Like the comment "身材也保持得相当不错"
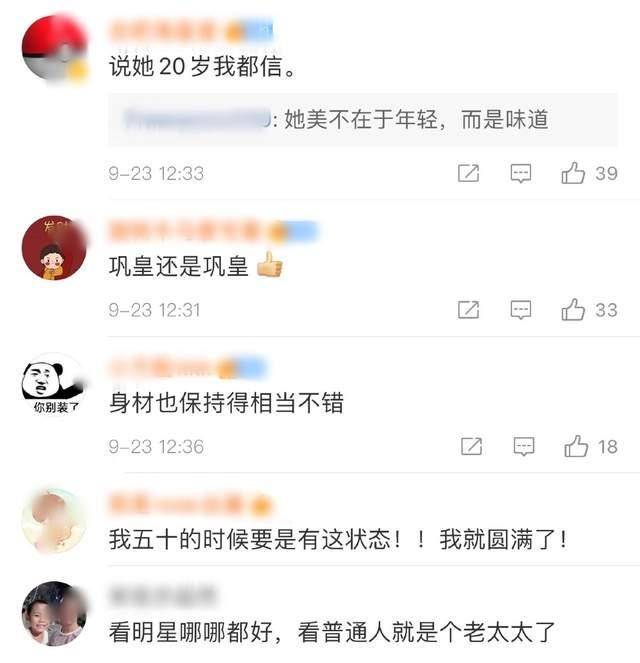The image size is (640, 663). click(576, 446)
